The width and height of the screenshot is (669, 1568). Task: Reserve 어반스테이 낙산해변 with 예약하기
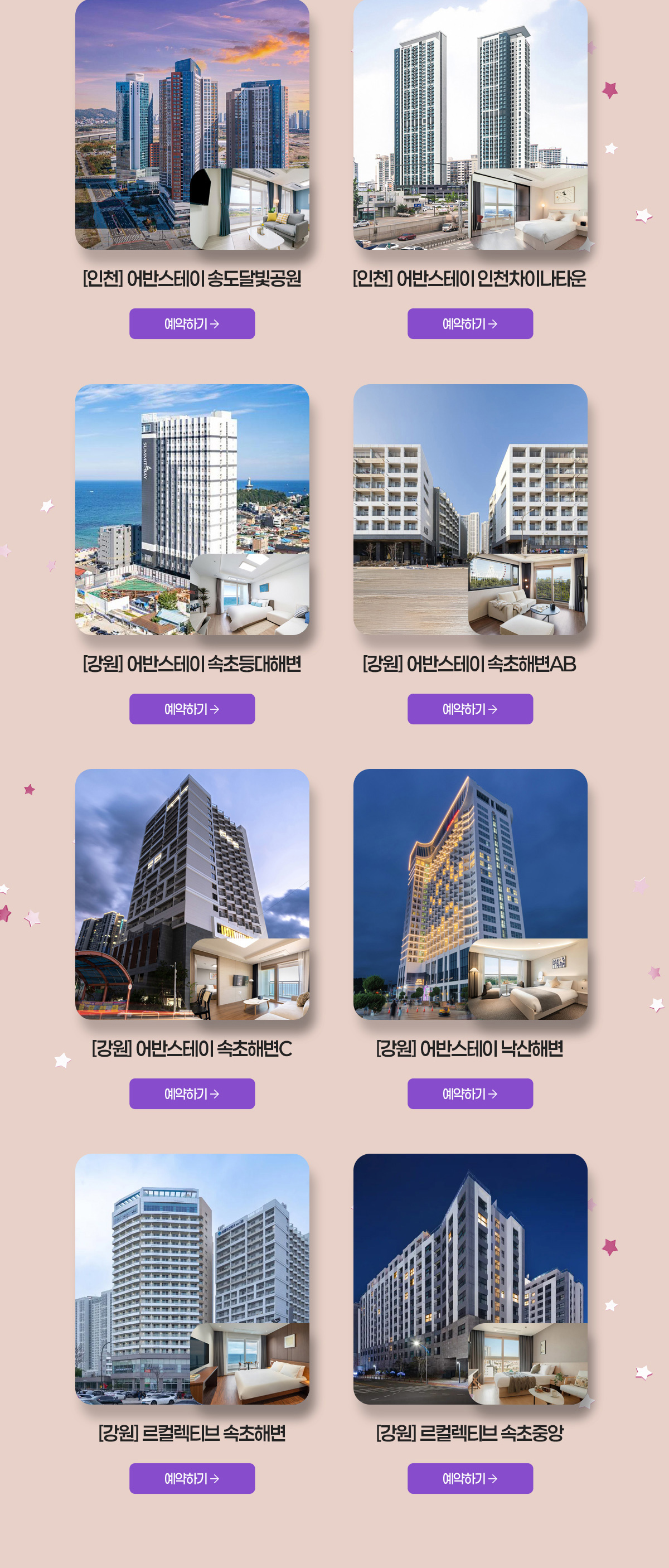[470, 1093]
